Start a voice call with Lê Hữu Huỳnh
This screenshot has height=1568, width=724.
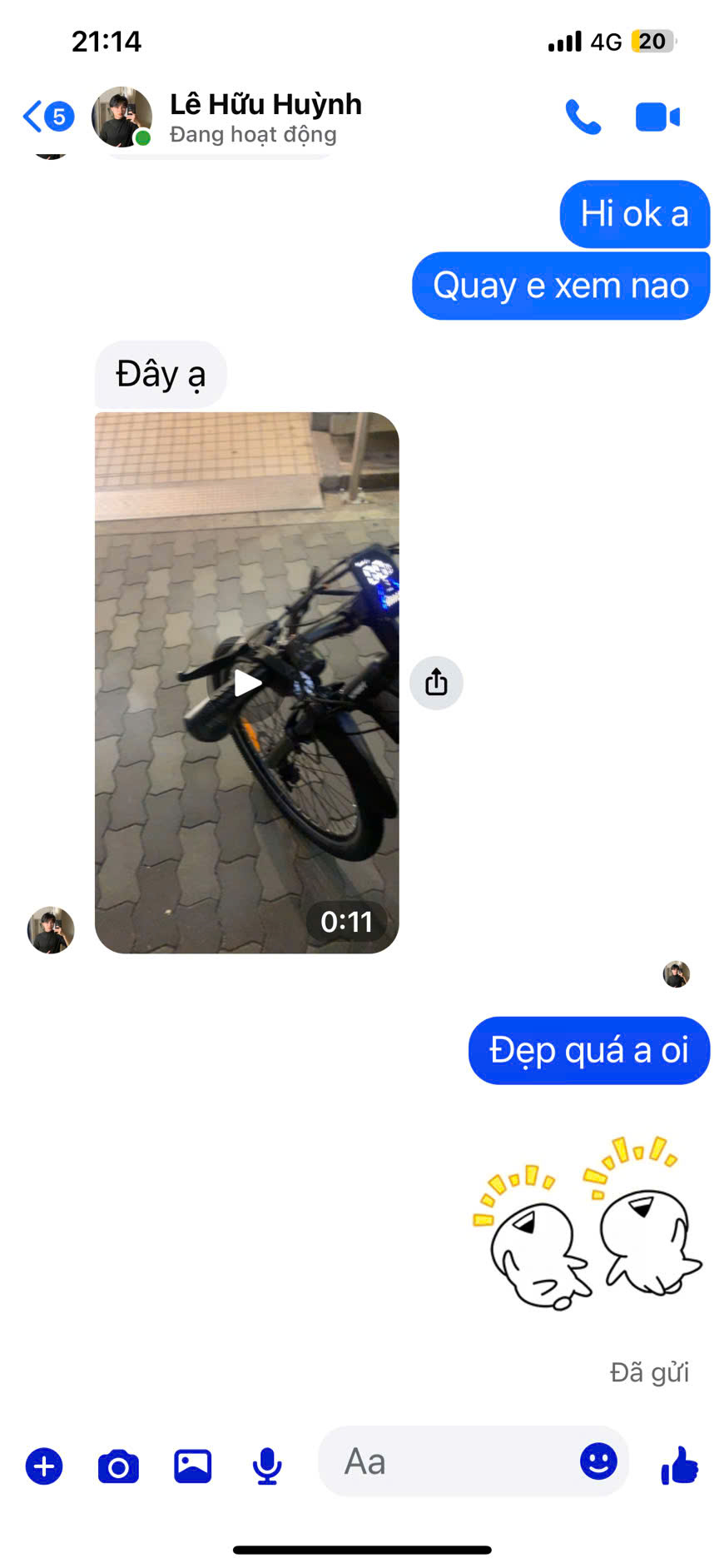583,117
